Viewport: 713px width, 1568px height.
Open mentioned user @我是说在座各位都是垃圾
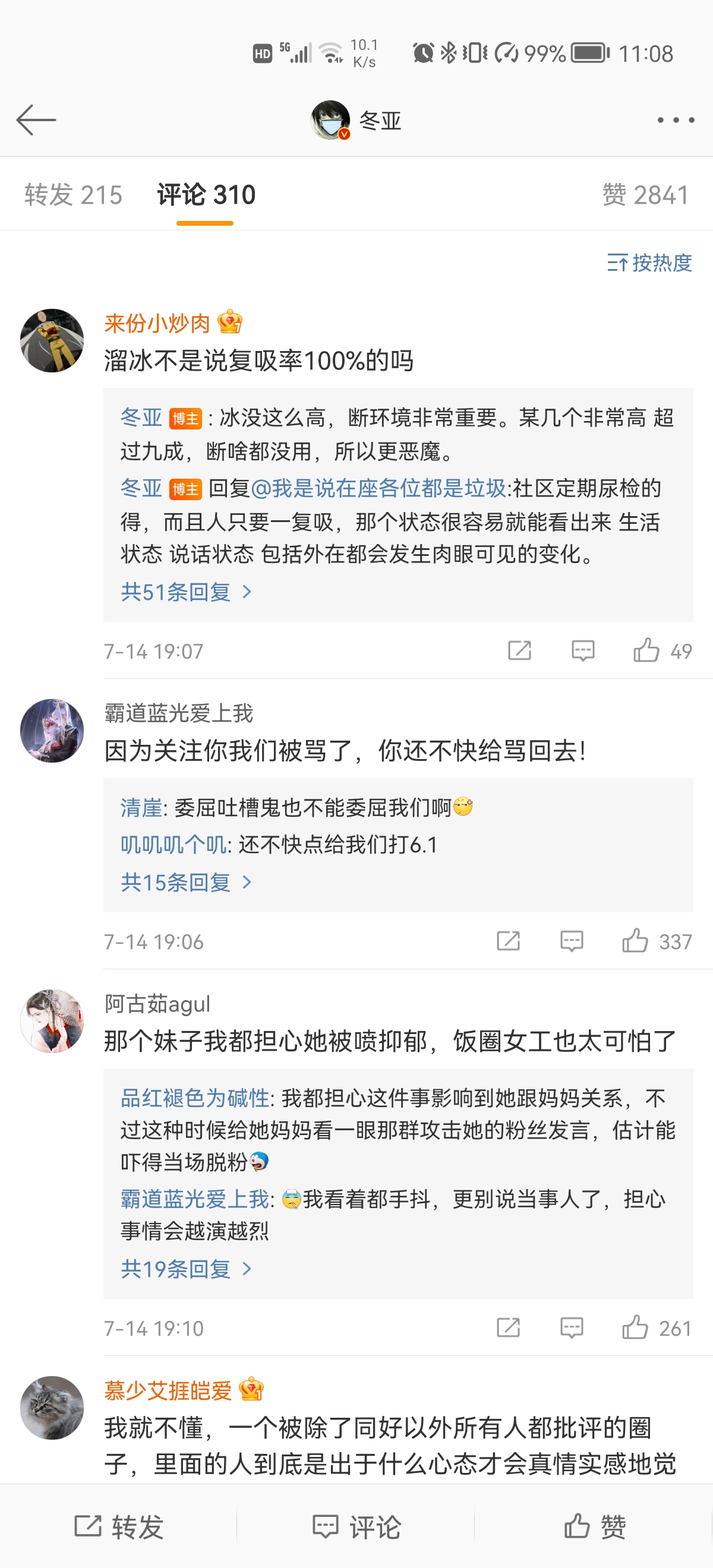click(377, 488)
